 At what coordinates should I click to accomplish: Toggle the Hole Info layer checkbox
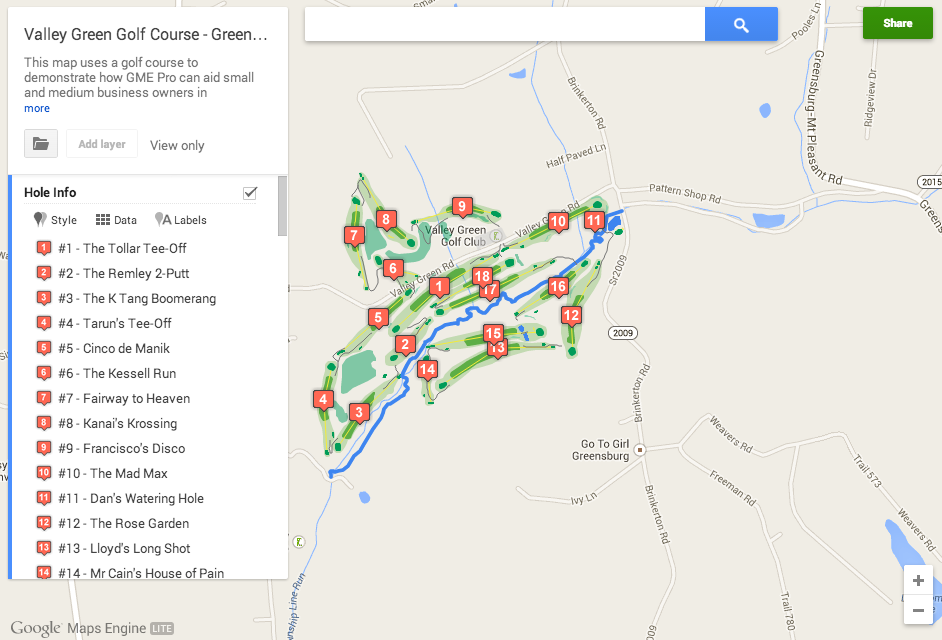[x=250, y=193]
